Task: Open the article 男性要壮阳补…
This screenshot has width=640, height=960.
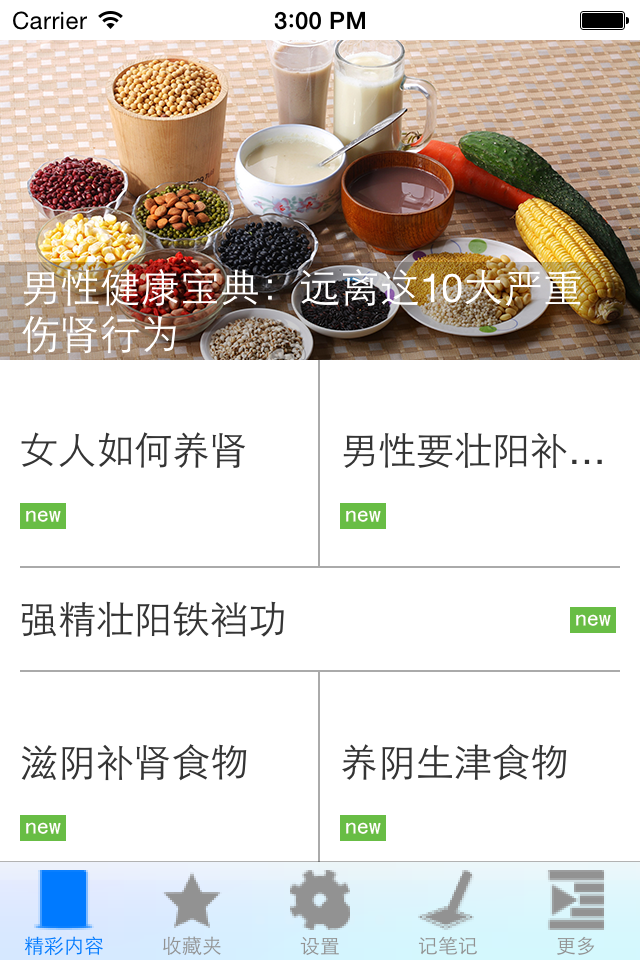Action: point(480,463)
